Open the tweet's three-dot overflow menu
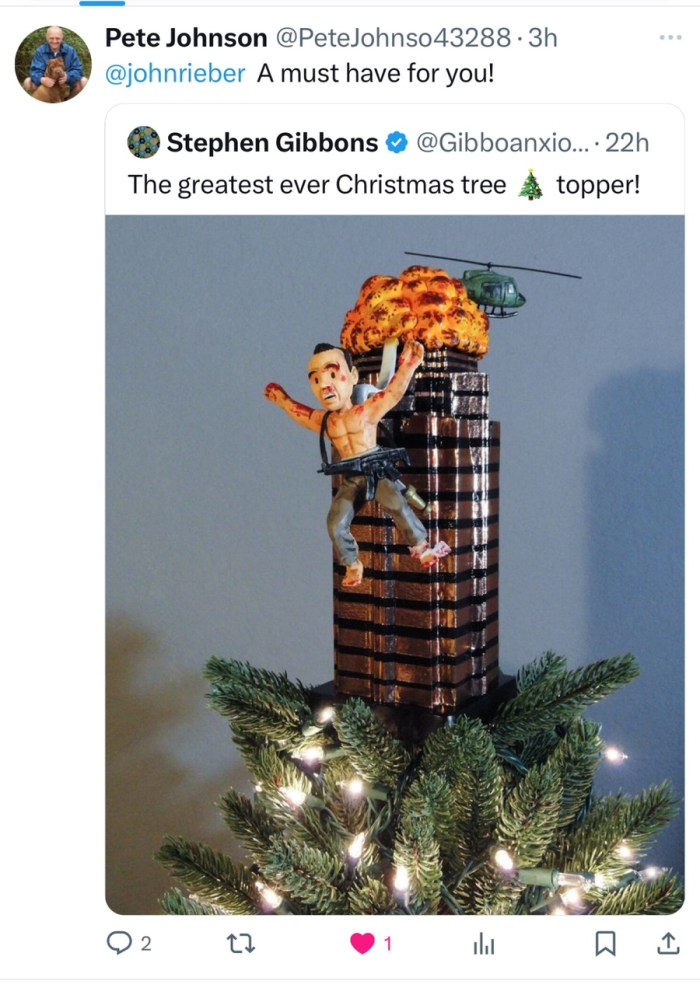 [669, 38]
